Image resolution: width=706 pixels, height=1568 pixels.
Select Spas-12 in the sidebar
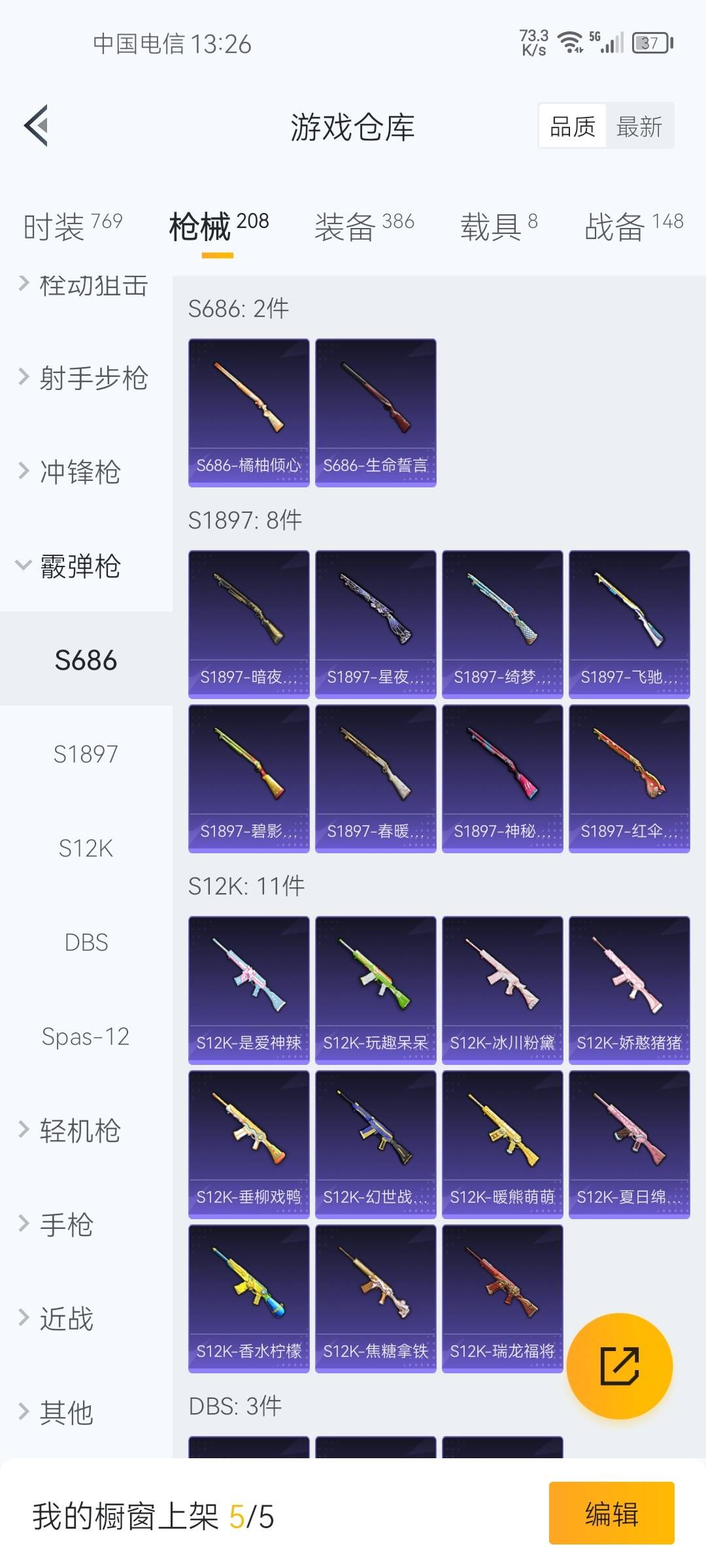pyautogui.click(x=86, y=1036)
